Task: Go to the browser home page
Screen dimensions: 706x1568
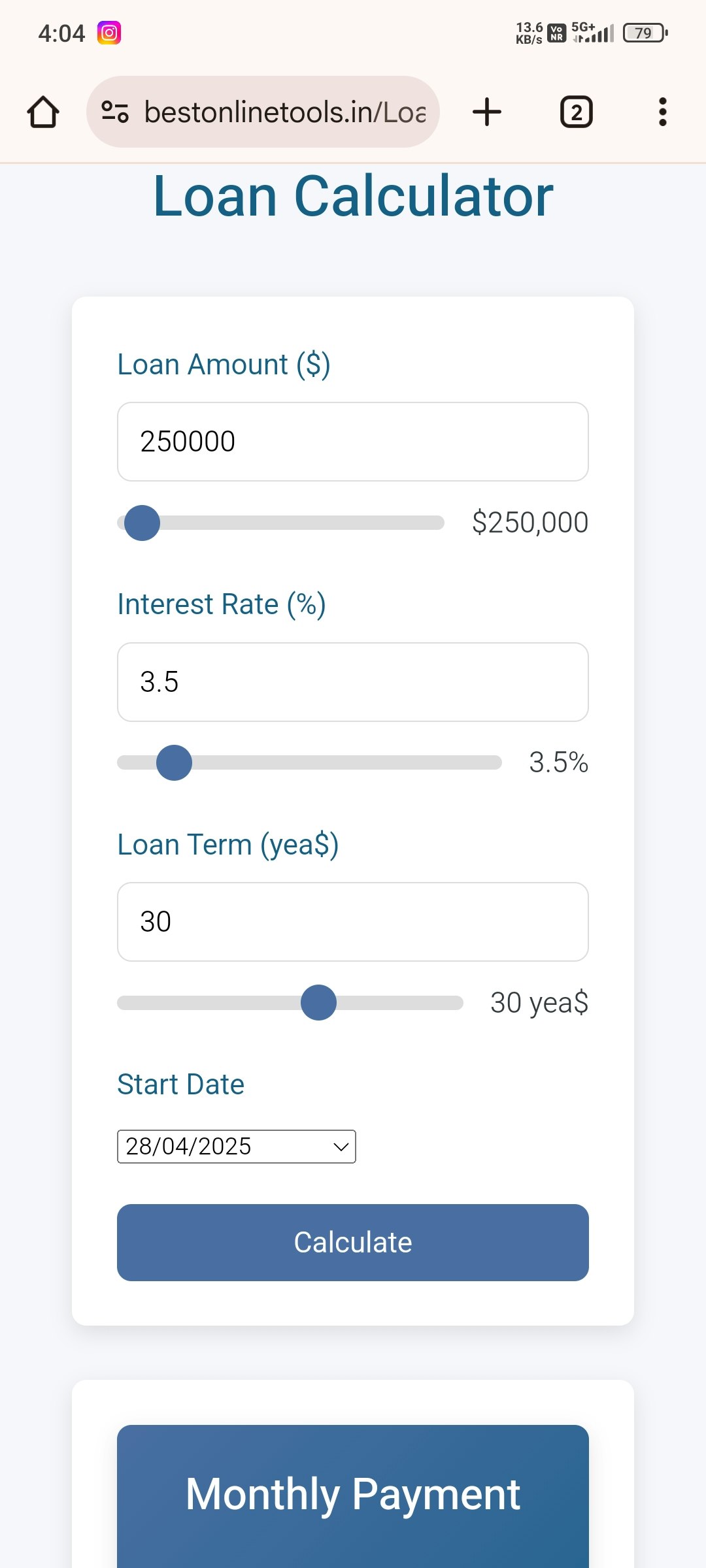Action: (x=43, y=112)
